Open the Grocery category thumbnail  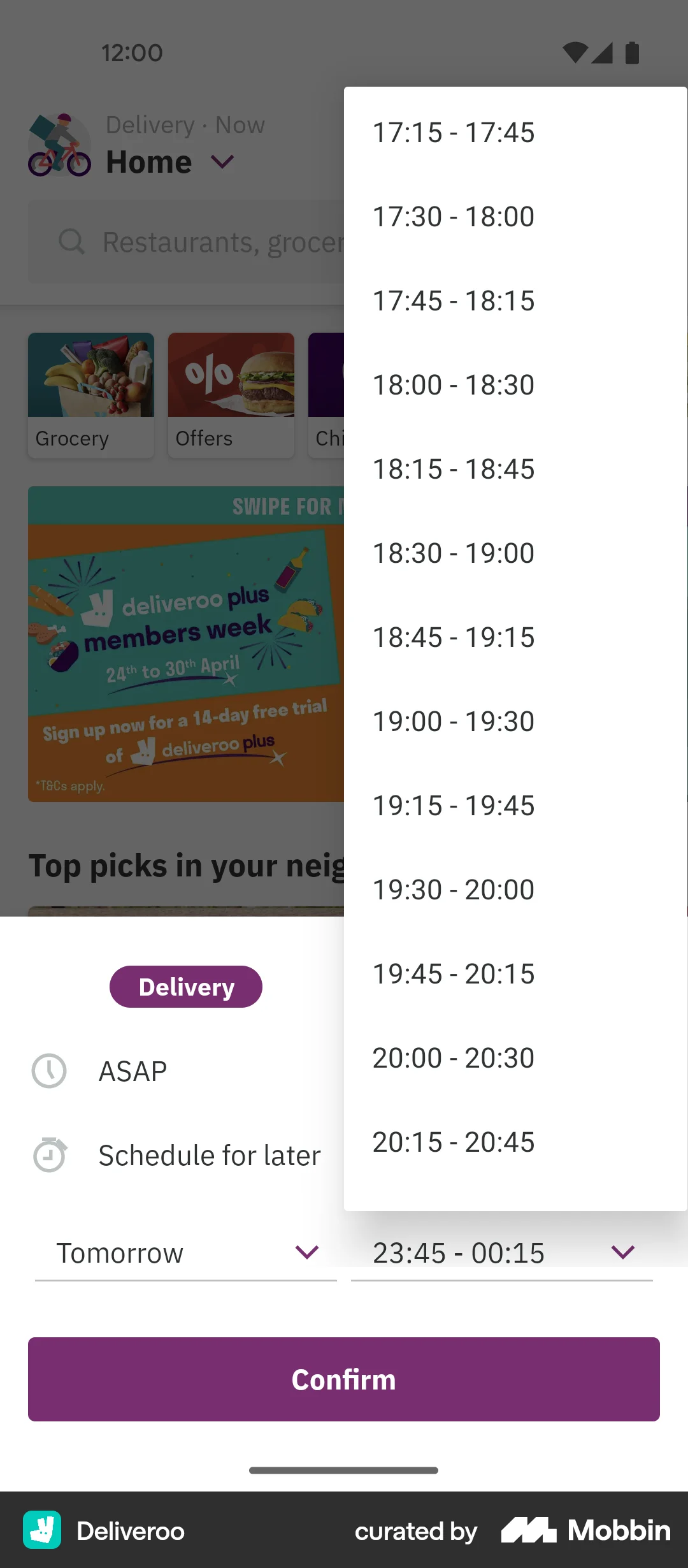pyautogui.click(x=90, y=395)
